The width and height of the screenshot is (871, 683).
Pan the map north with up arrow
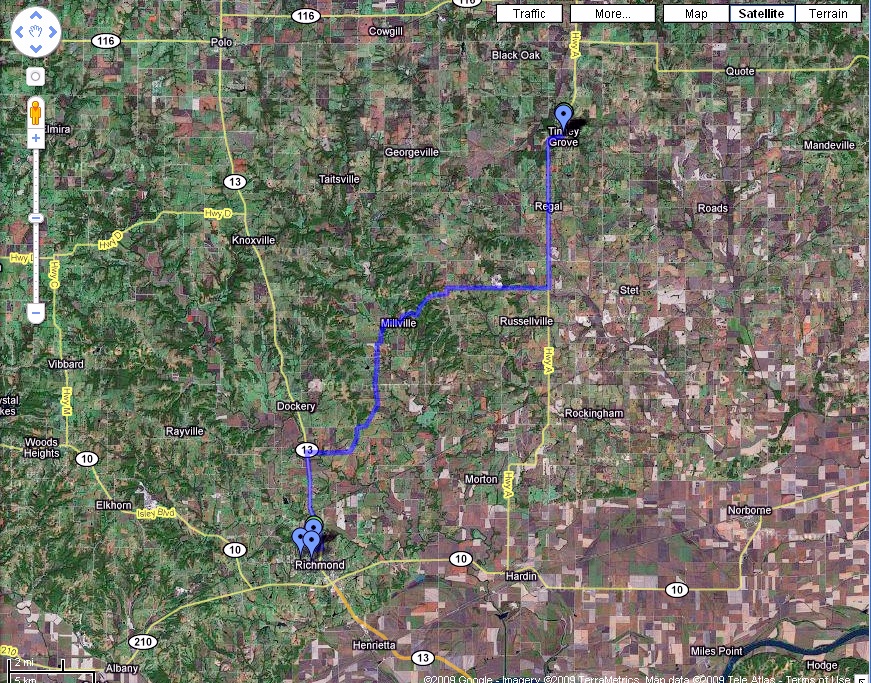36,17
